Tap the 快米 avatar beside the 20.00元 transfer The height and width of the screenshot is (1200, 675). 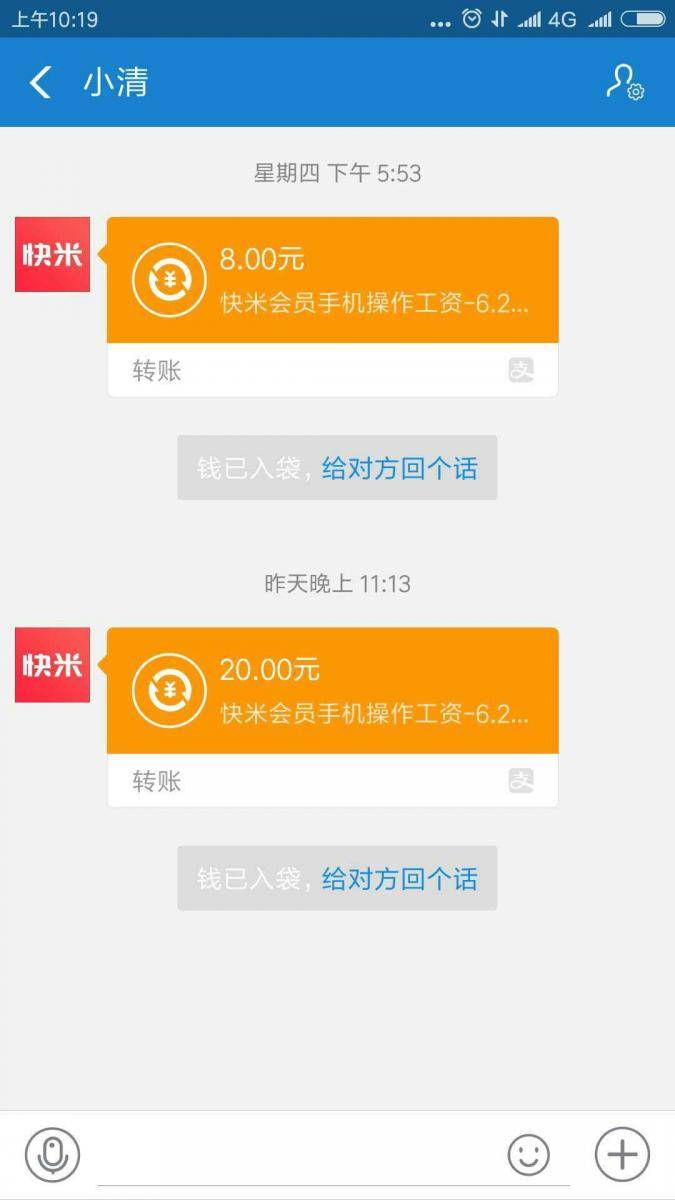pyautogui.click(x=52, y=665)
